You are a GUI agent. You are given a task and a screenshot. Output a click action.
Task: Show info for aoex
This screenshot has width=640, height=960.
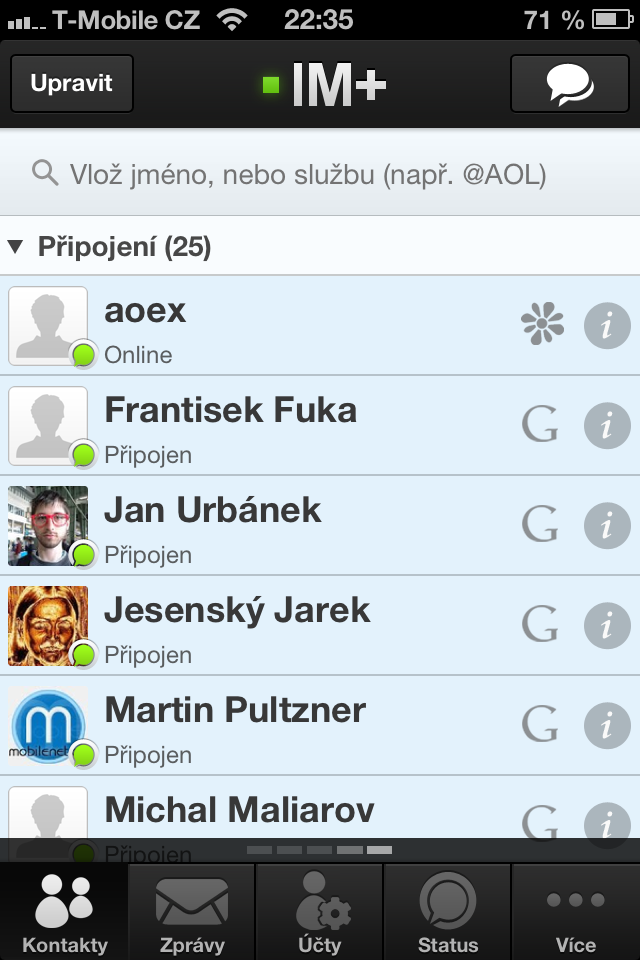(x=607, y=326)
